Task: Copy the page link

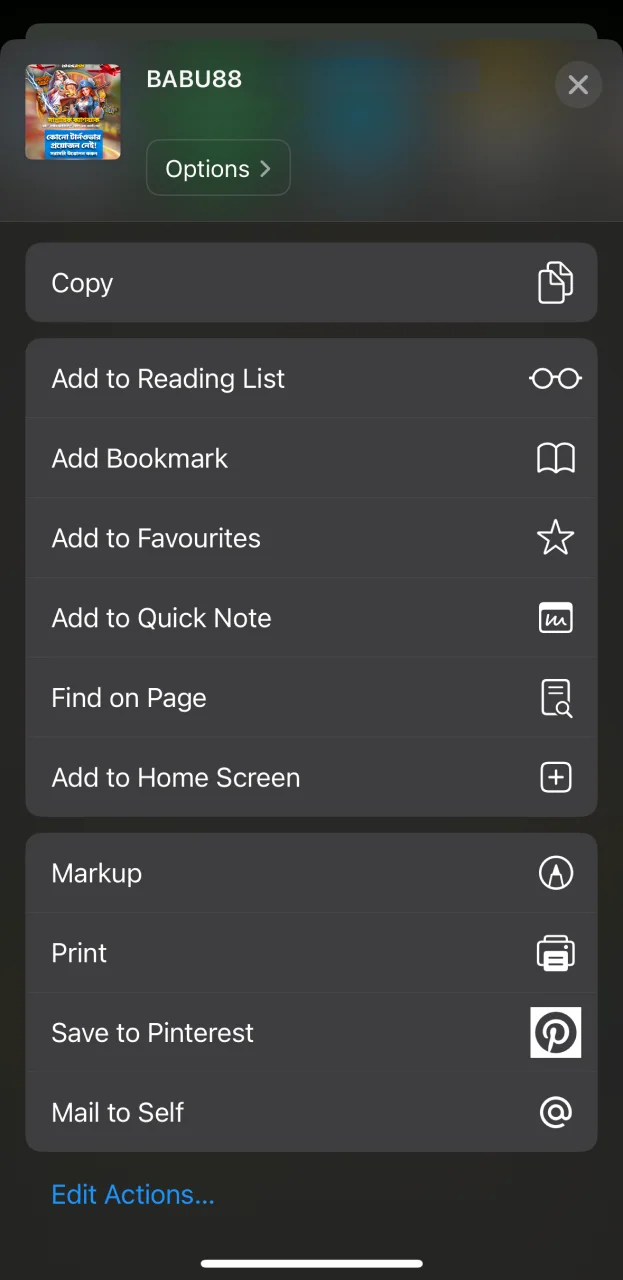Action: click(x=311, y=283)
